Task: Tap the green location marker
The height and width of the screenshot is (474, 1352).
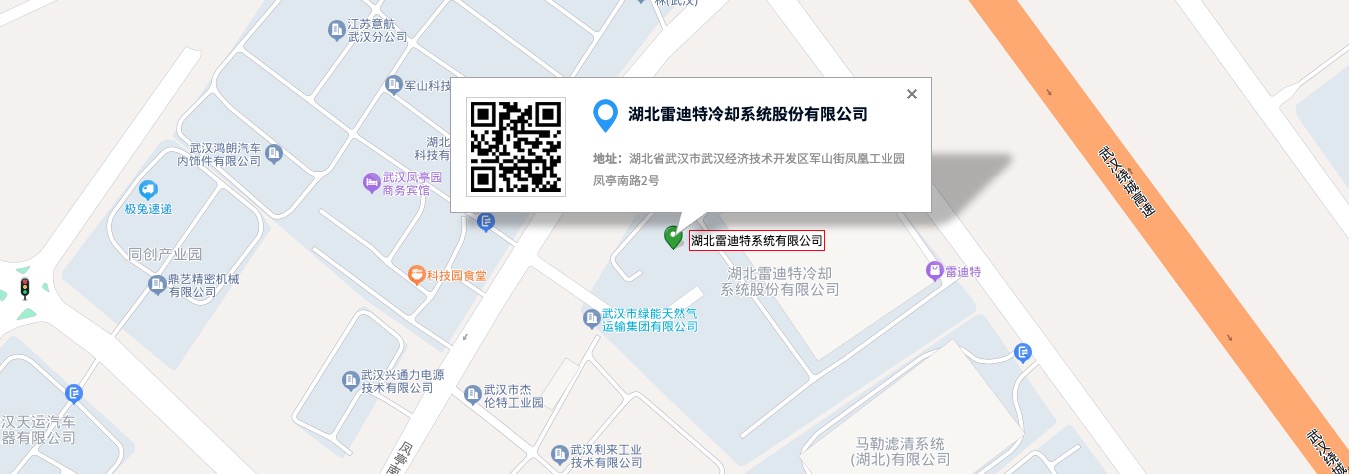Action: tap(674, 237)
